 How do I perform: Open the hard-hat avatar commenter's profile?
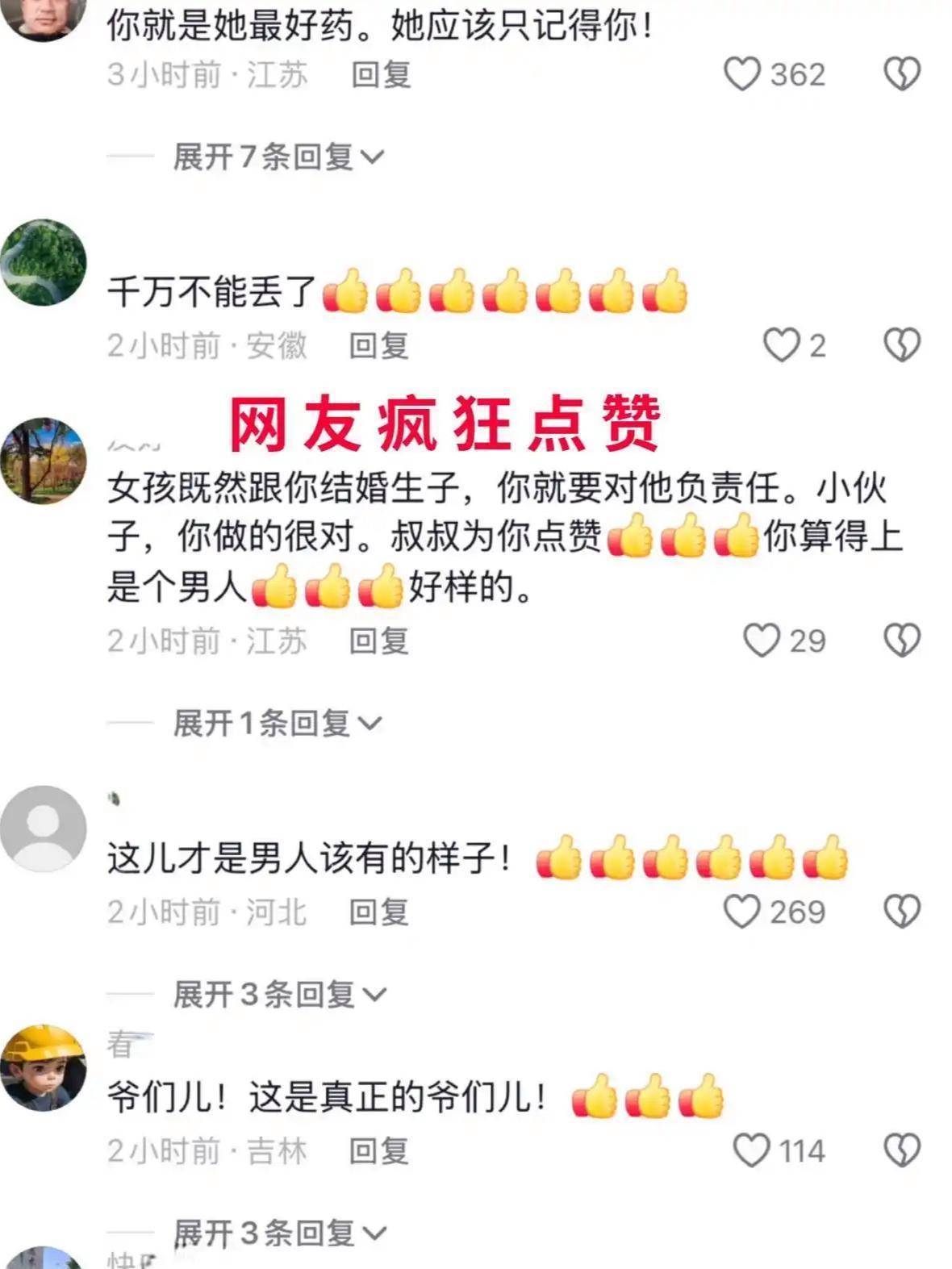[44, 1067]
